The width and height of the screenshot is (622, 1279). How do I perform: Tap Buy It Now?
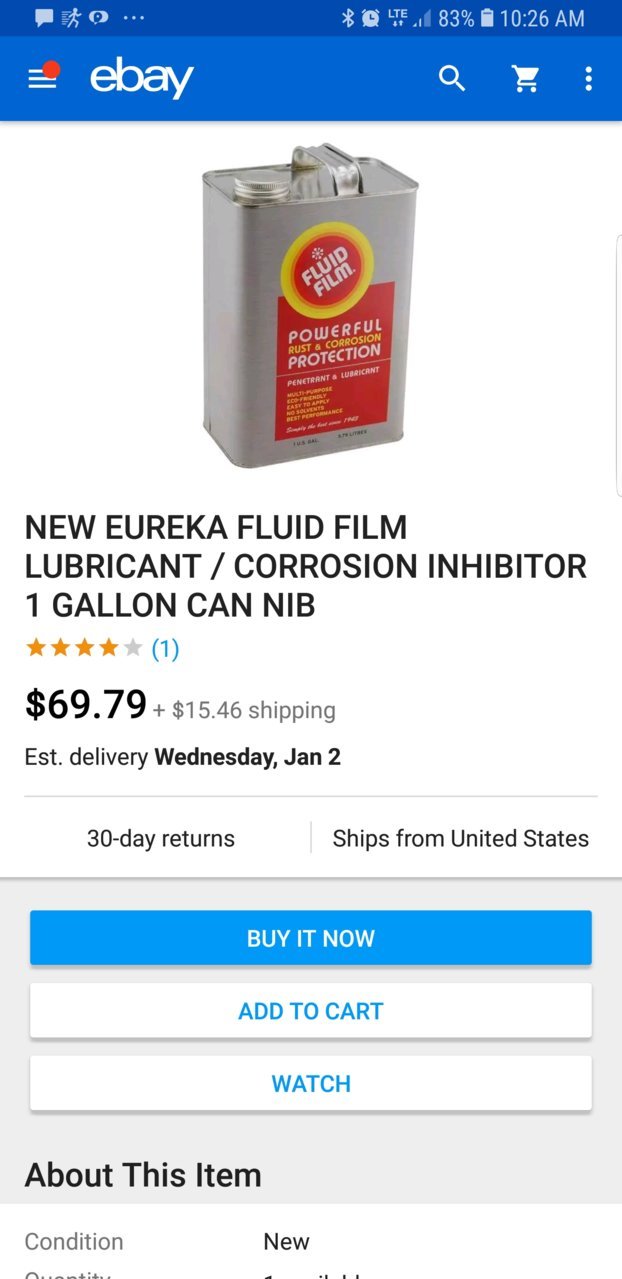click(x=311, y=938)
